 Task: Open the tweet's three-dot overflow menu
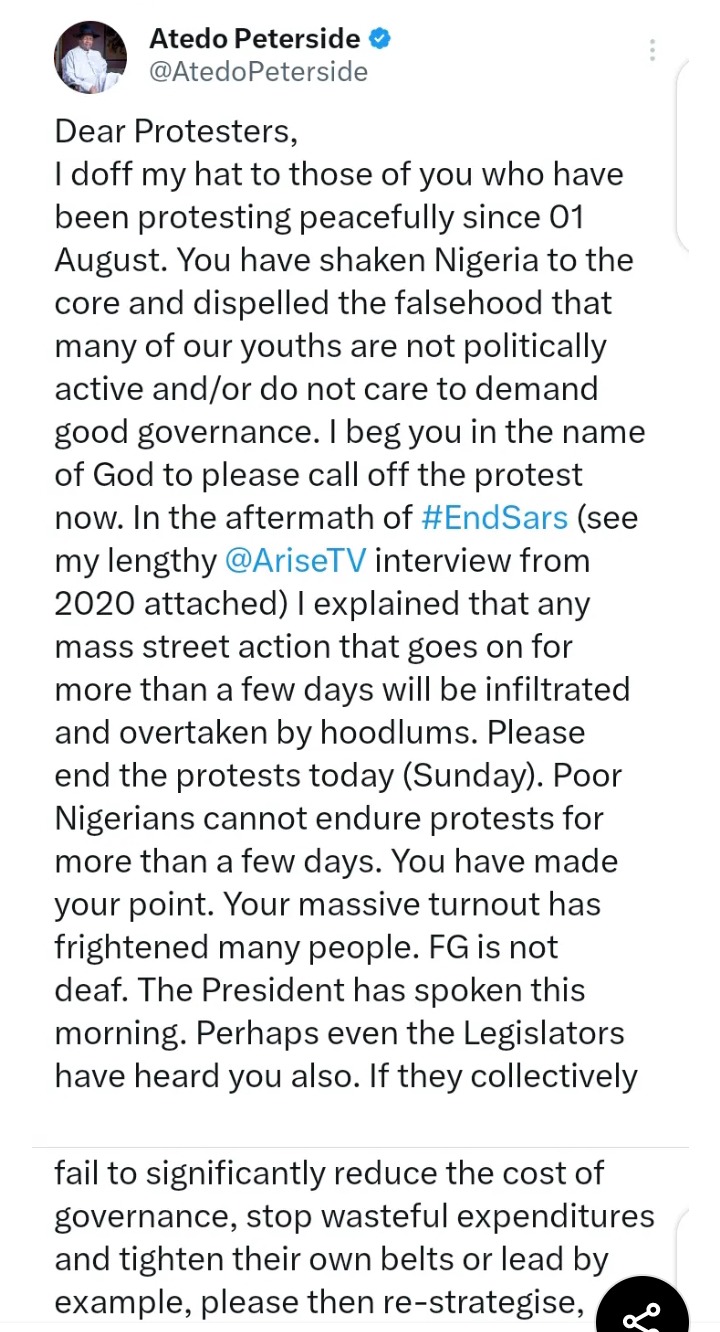pos(652,50)
